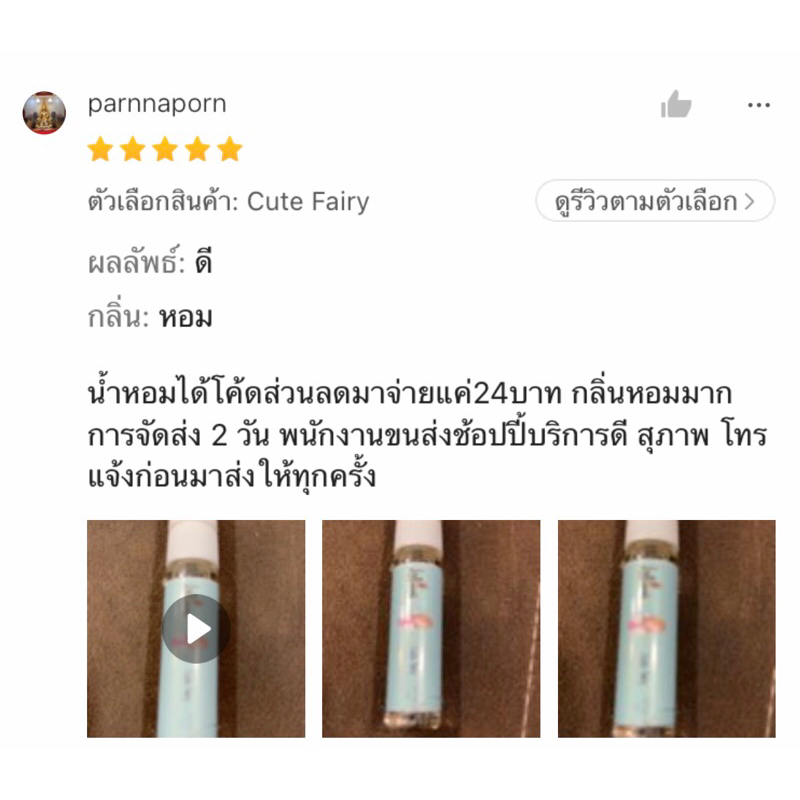
Task: Open the third review photo
Action: tap(667, 629)
